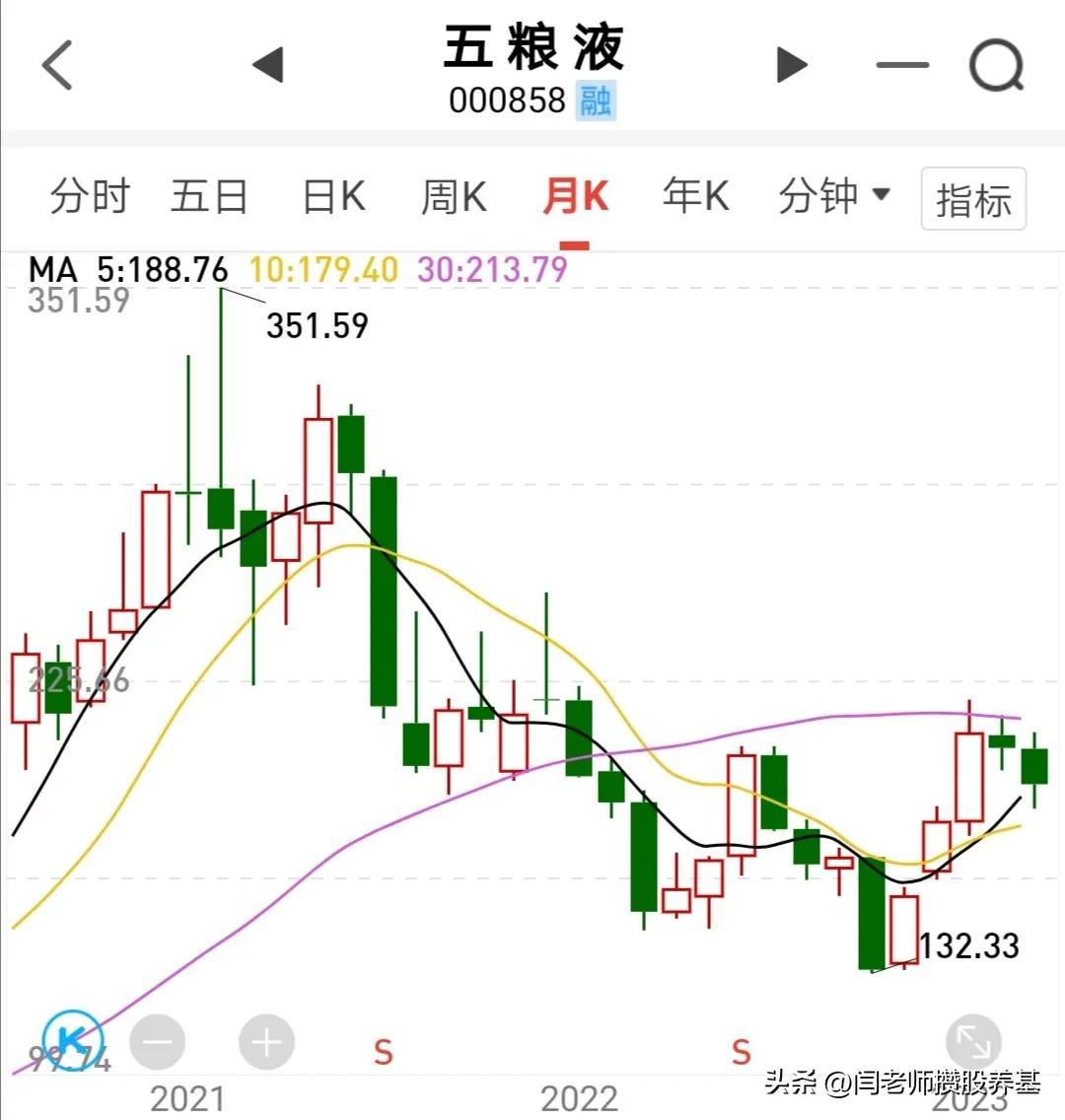
Task: Tap the blue K icon on chart
Action: (72, 1039)
